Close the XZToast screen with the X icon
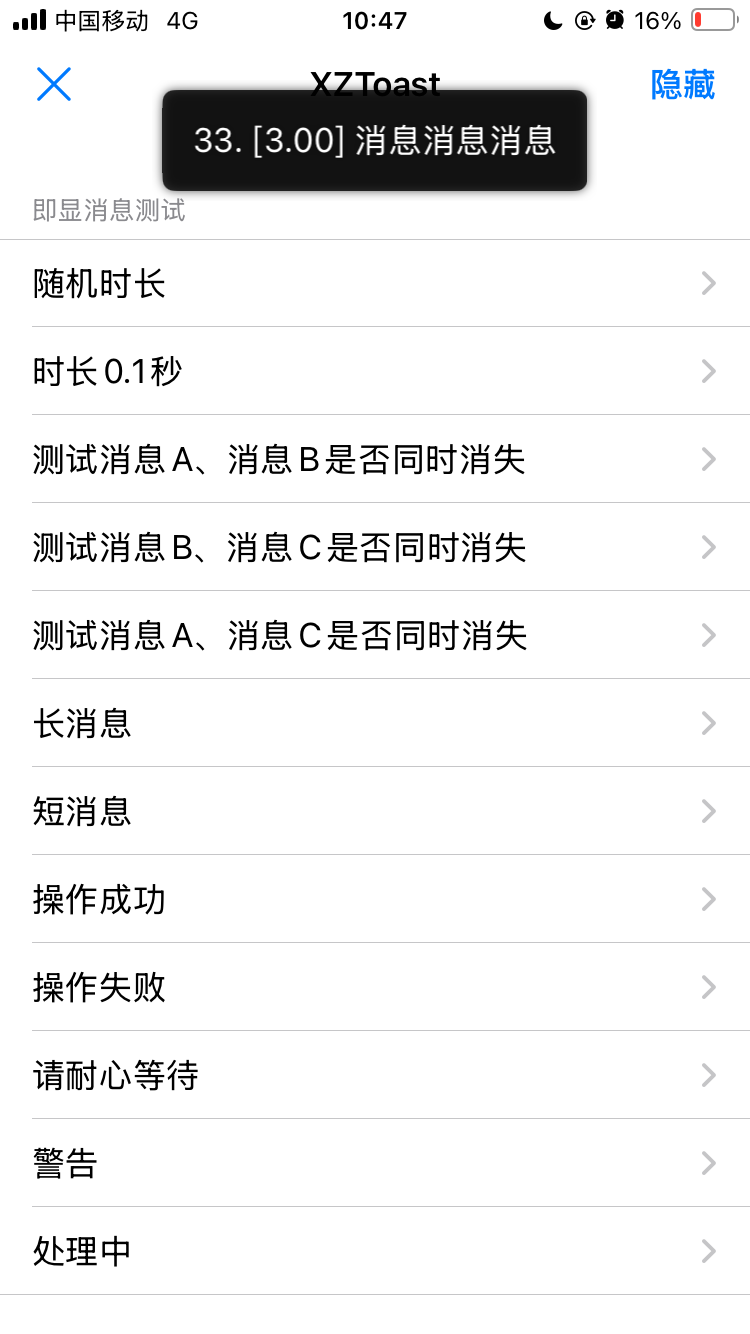Screen dimensions: 750x1334 tap(54, 84)
